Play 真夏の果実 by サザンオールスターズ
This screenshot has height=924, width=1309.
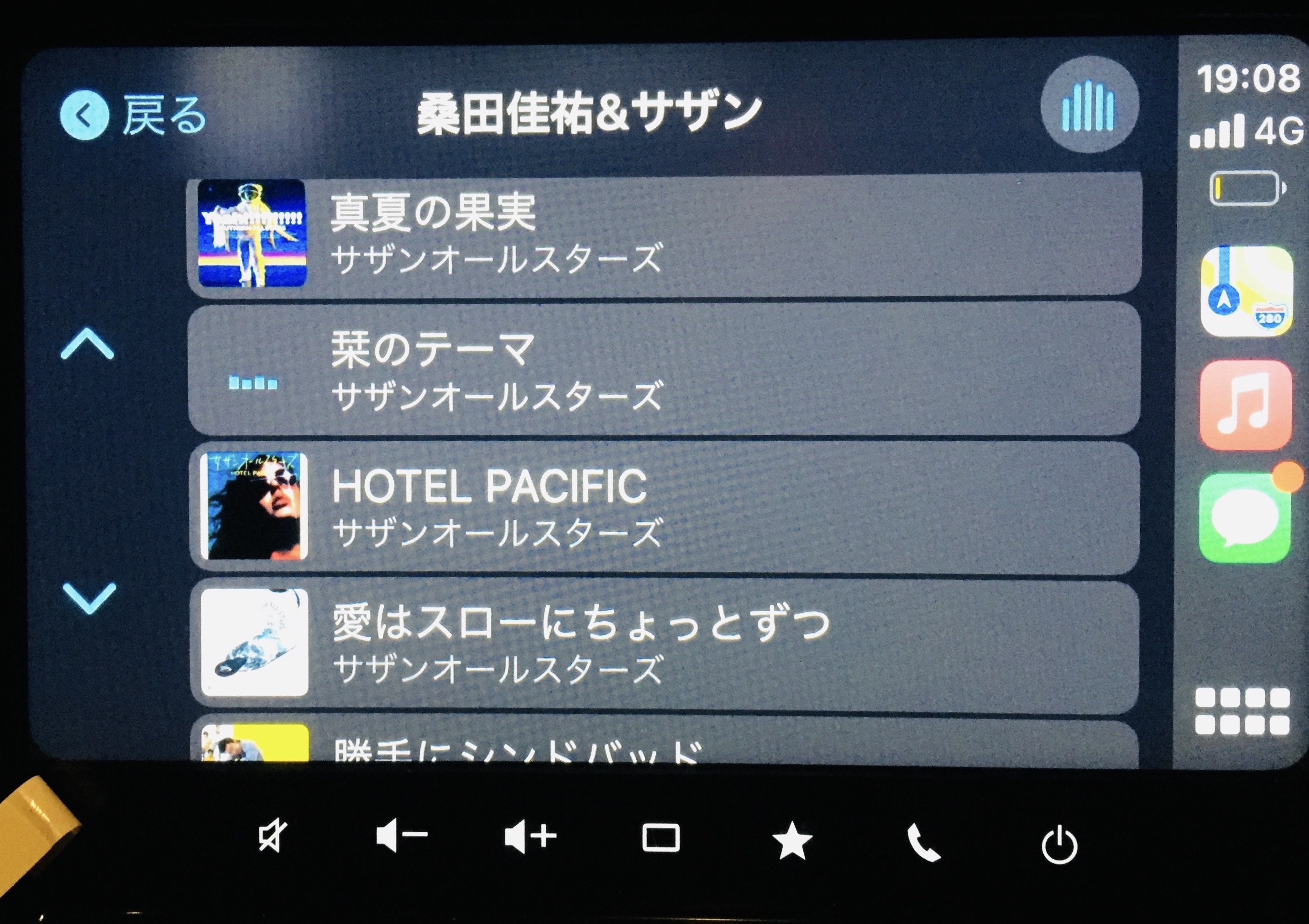(664, 234)
